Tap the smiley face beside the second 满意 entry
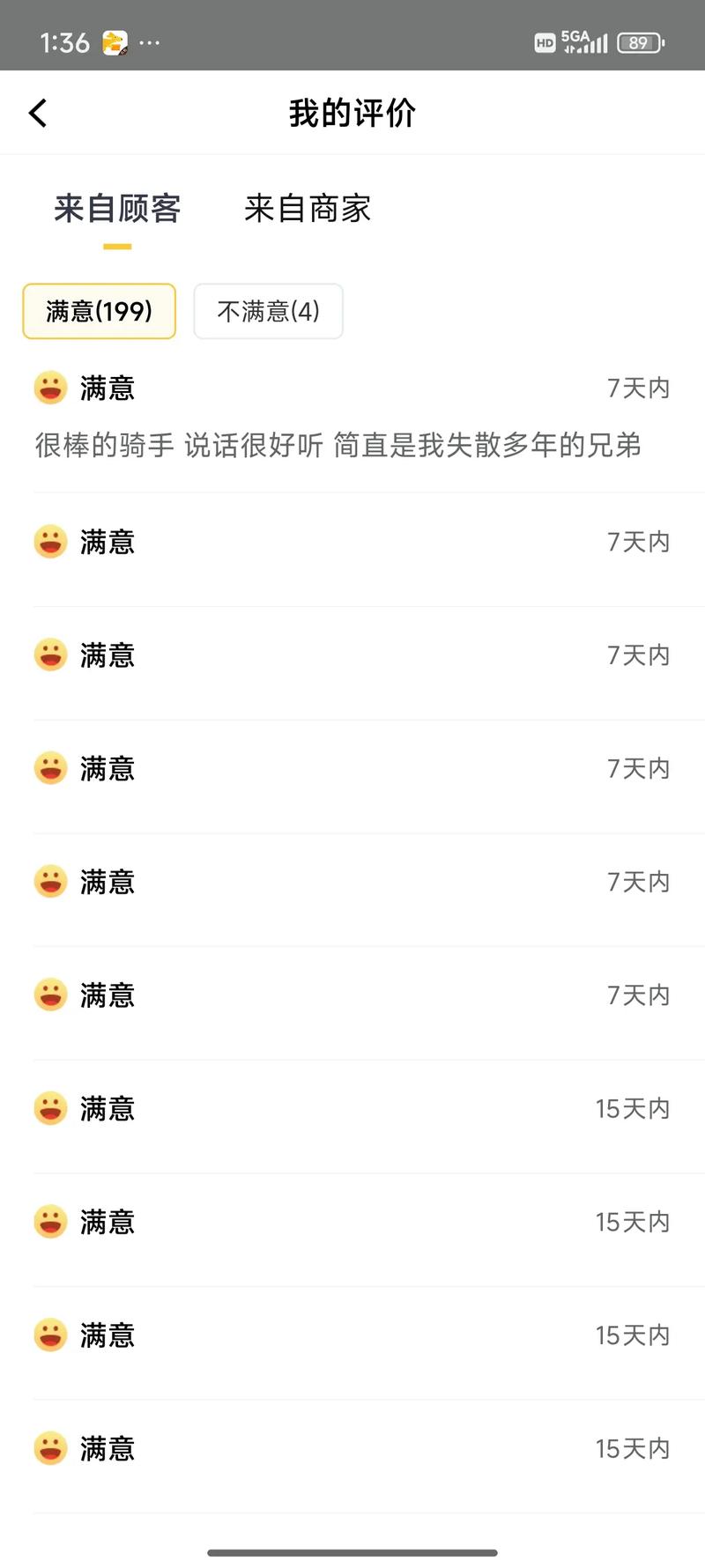 point(50,542)
